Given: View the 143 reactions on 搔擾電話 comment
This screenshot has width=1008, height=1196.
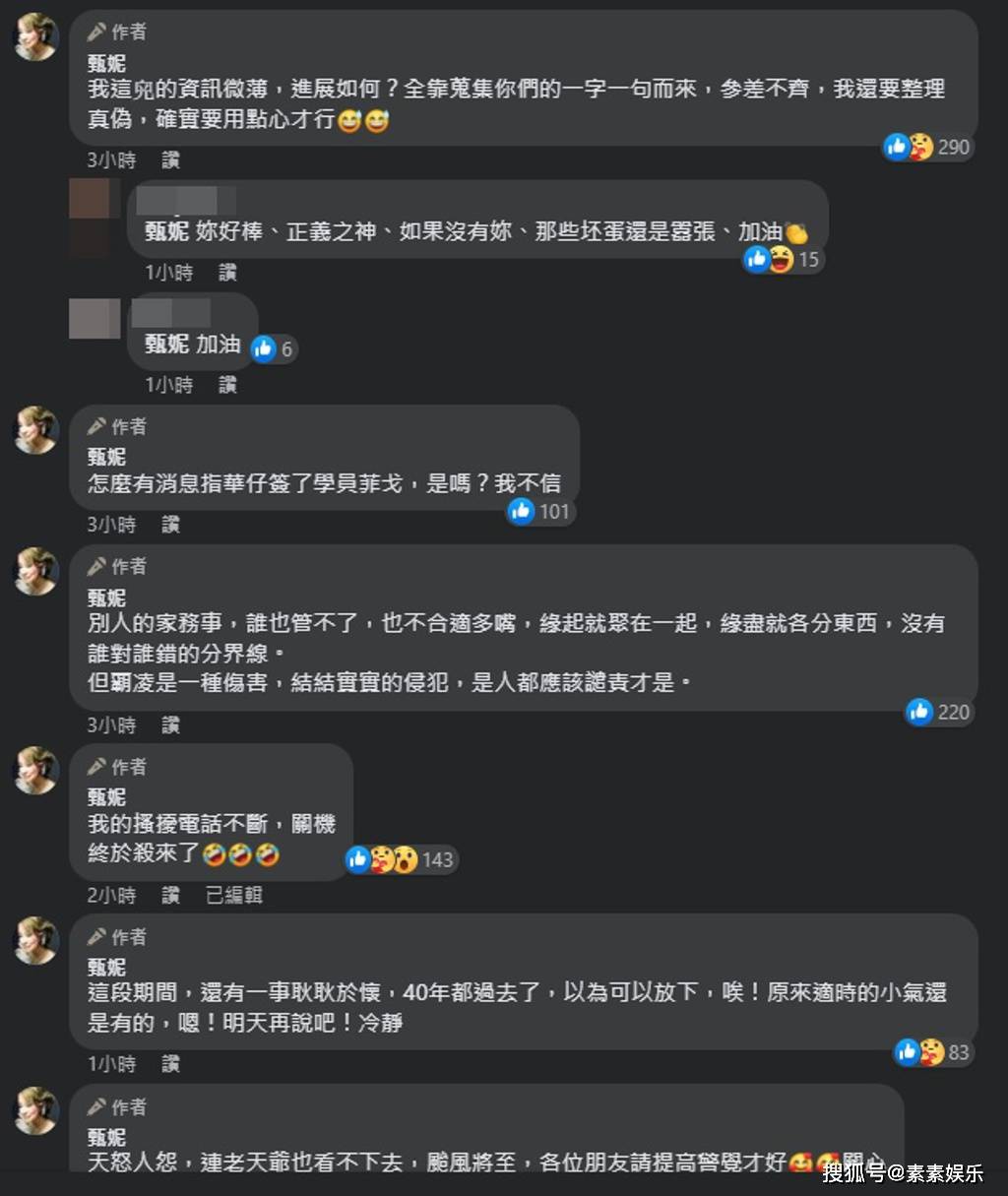Looking at the screenshot, I should click(x=401, y=860).
